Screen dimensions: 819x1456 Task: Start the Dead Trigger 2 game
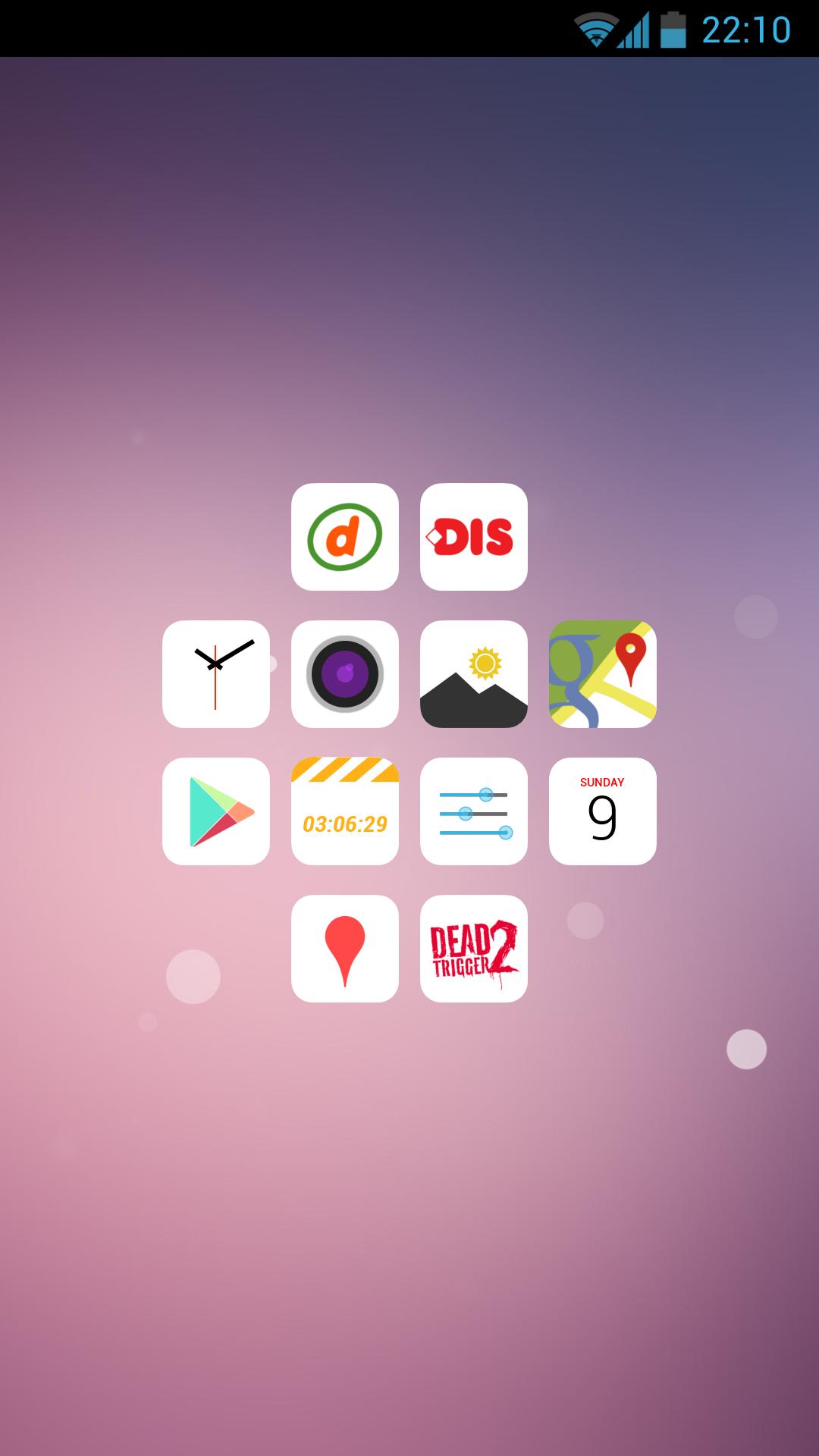(x=474, y=949)
